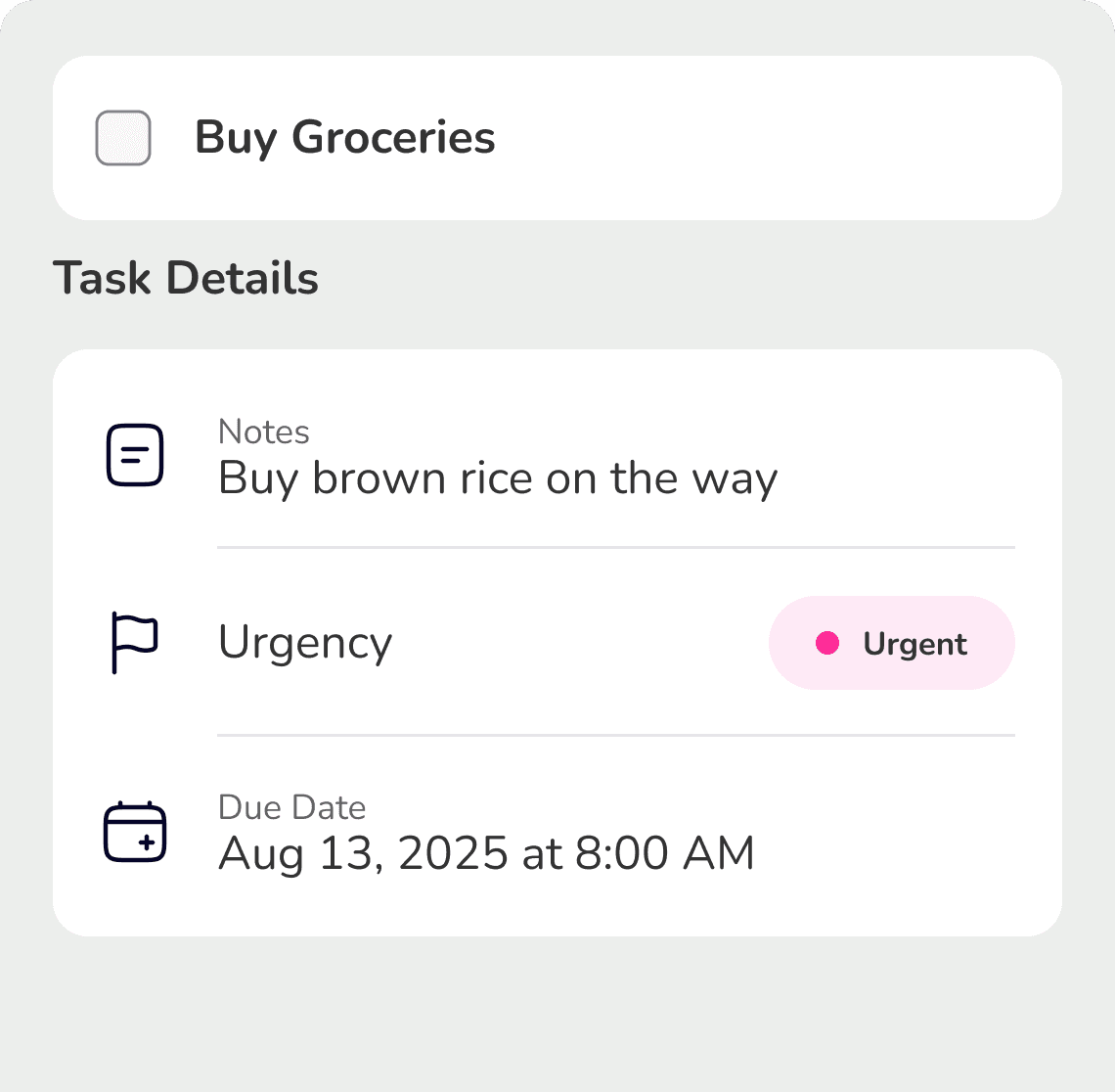Edit the Notes field
Screen dimensions: 1115x1092
pos(557,455)
